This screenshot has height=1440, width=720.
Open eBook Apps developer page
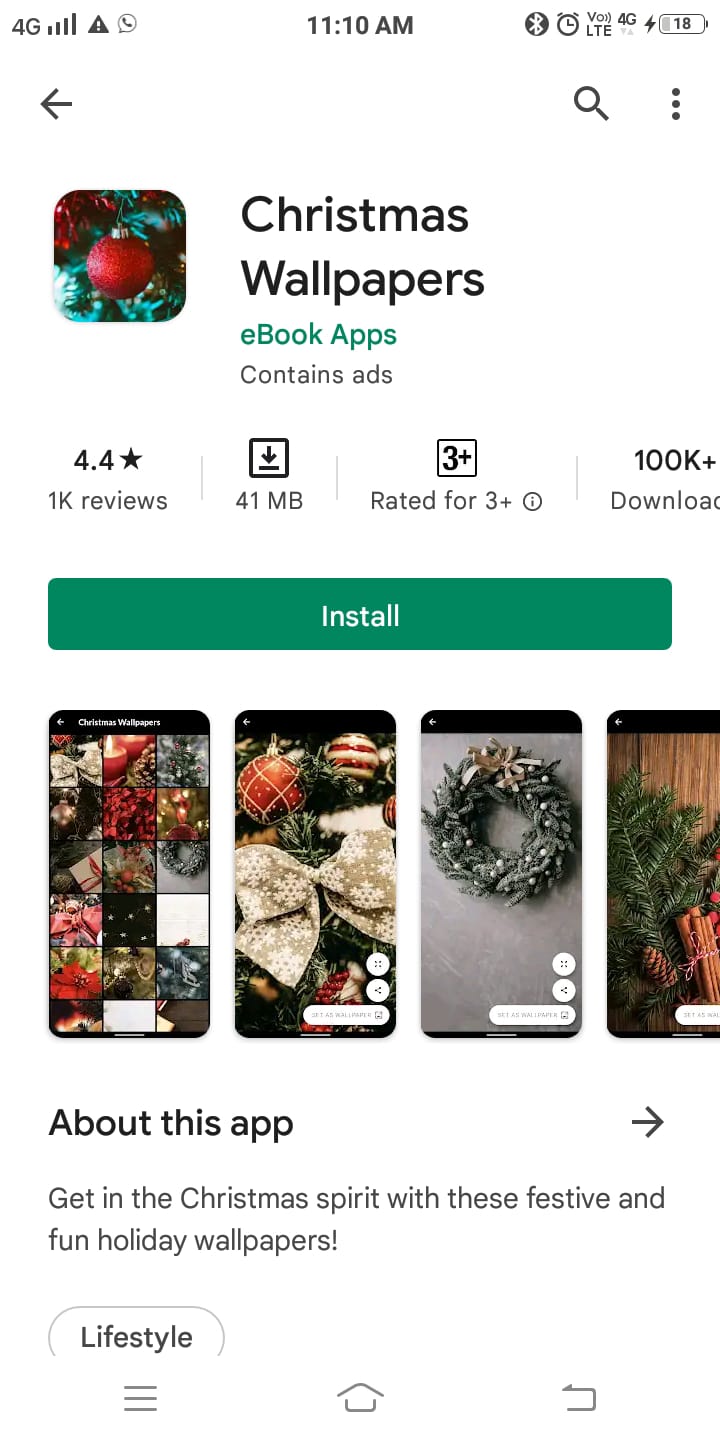coord(318,334)
